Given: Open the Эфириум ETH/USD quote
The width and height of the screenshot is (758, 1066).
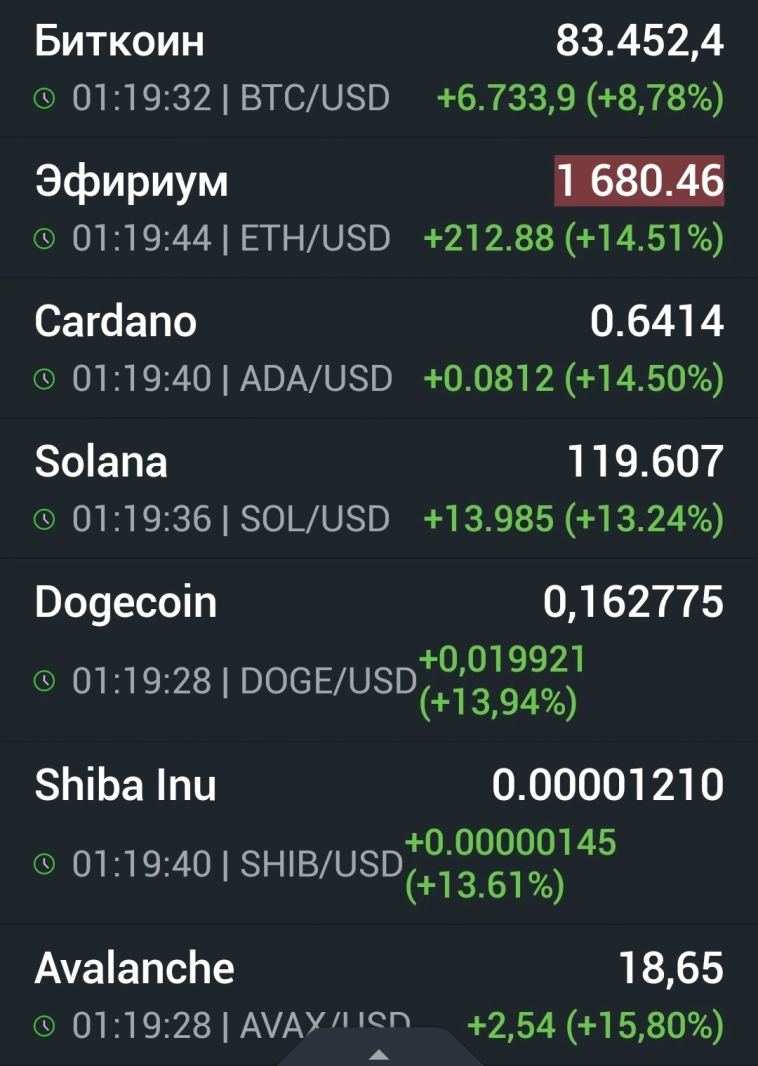Looking at the screenshot, I should coord(378,208).
